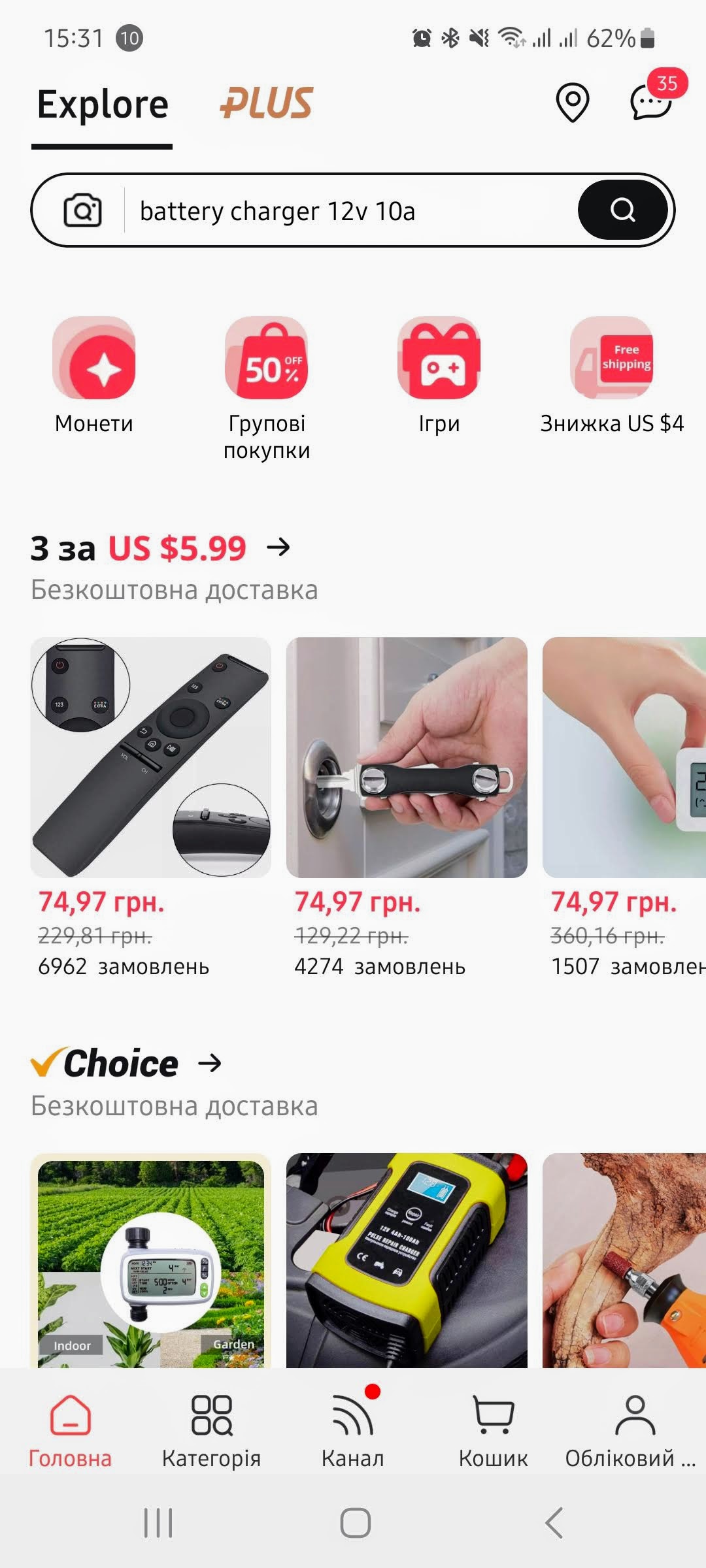This screenshot has width=706, height=1568.
Task: Open messages with 35 unread
Action: [651, 103]
